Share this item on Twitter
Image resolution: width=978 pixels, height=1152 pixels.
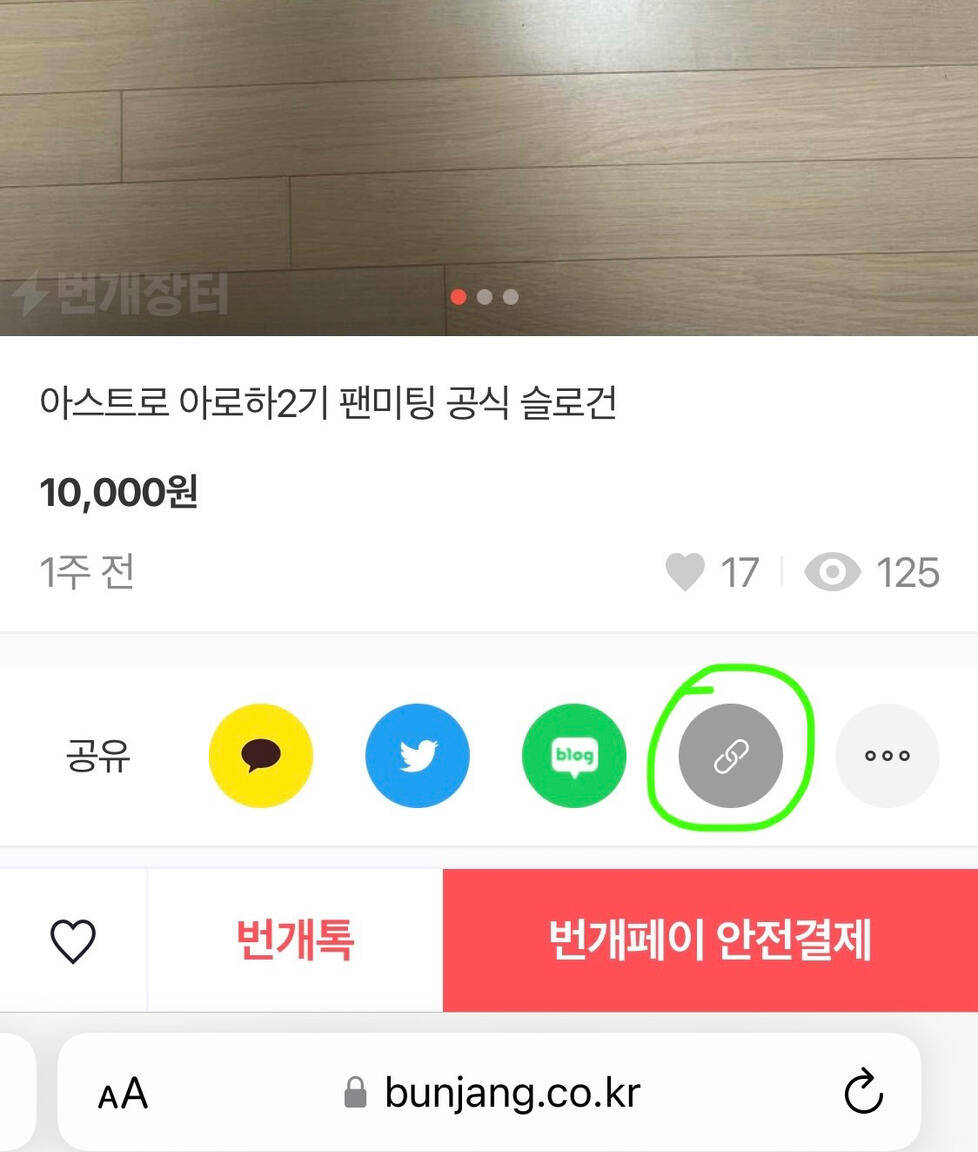[417, 756]
